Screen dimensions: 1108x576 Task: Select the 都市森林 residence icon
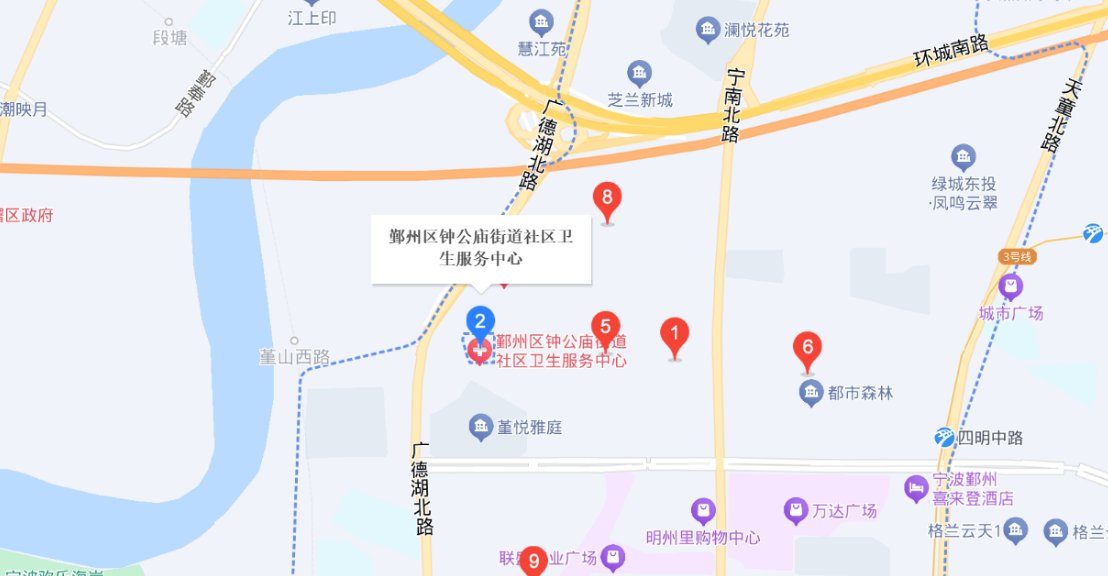(811, 393)
